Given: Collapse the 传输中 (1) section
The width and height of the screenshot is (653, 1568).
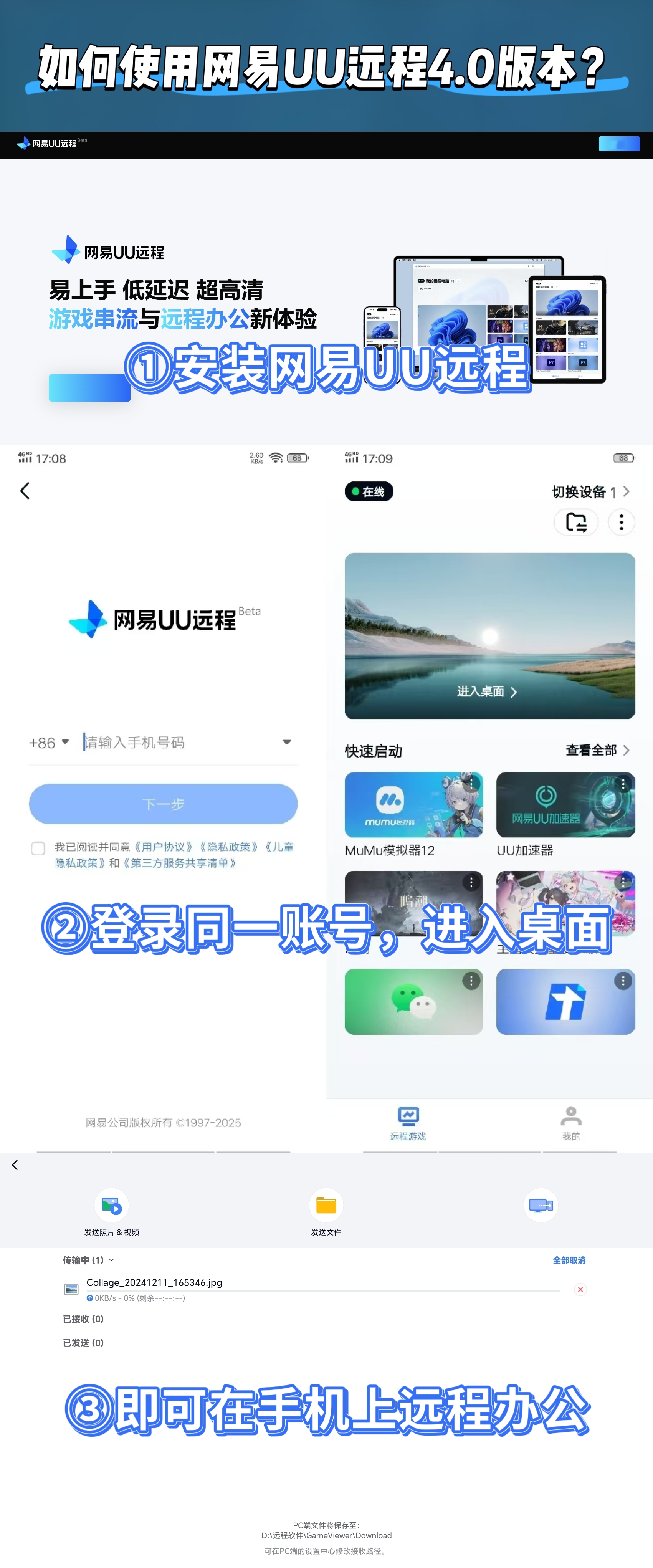Looking at the screenshot, I should pos(112,1259).
